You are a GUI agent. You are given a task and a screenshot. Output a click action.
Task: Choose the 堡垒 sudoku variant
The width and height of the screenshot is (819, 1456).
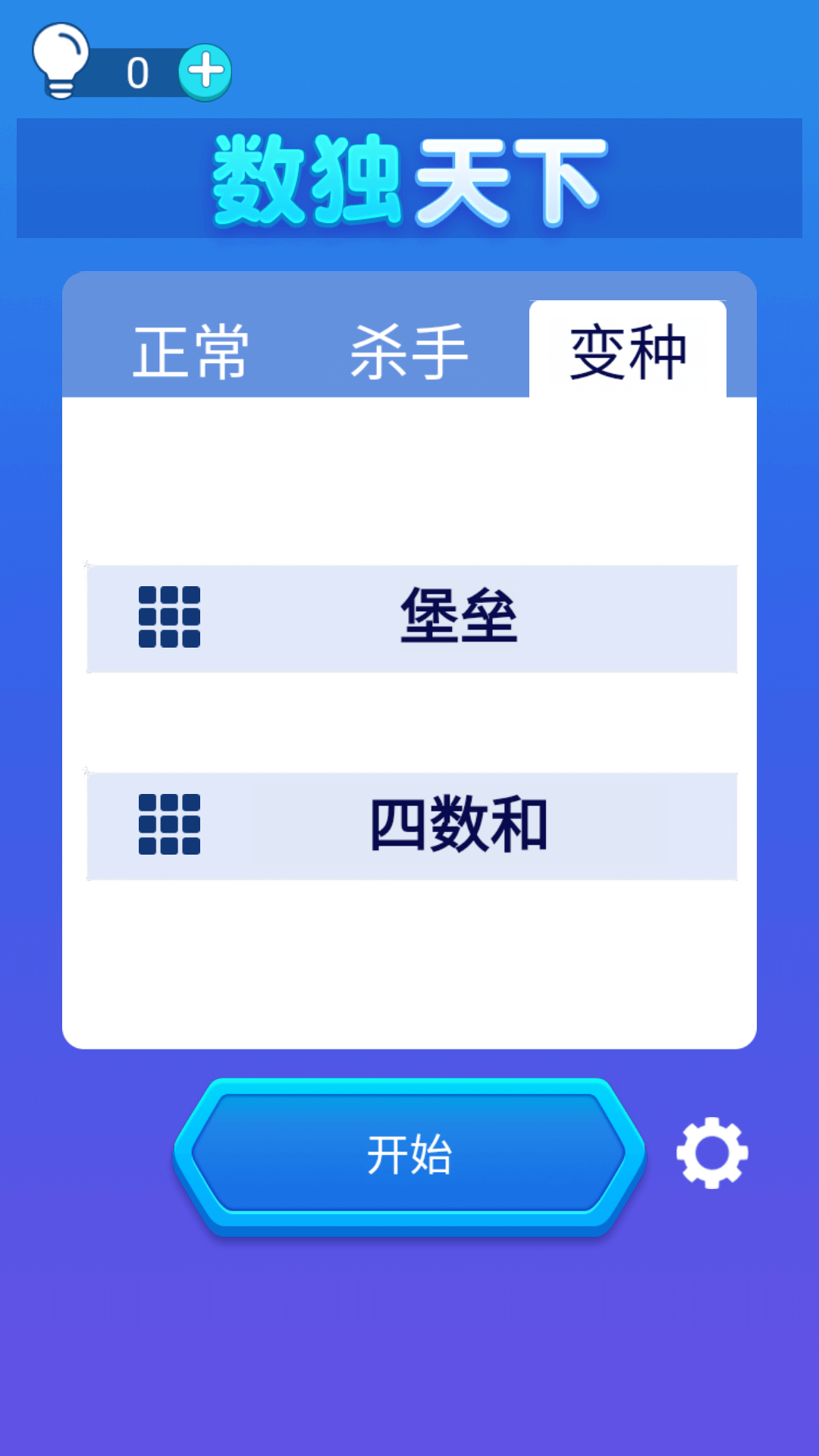point(412,618)
